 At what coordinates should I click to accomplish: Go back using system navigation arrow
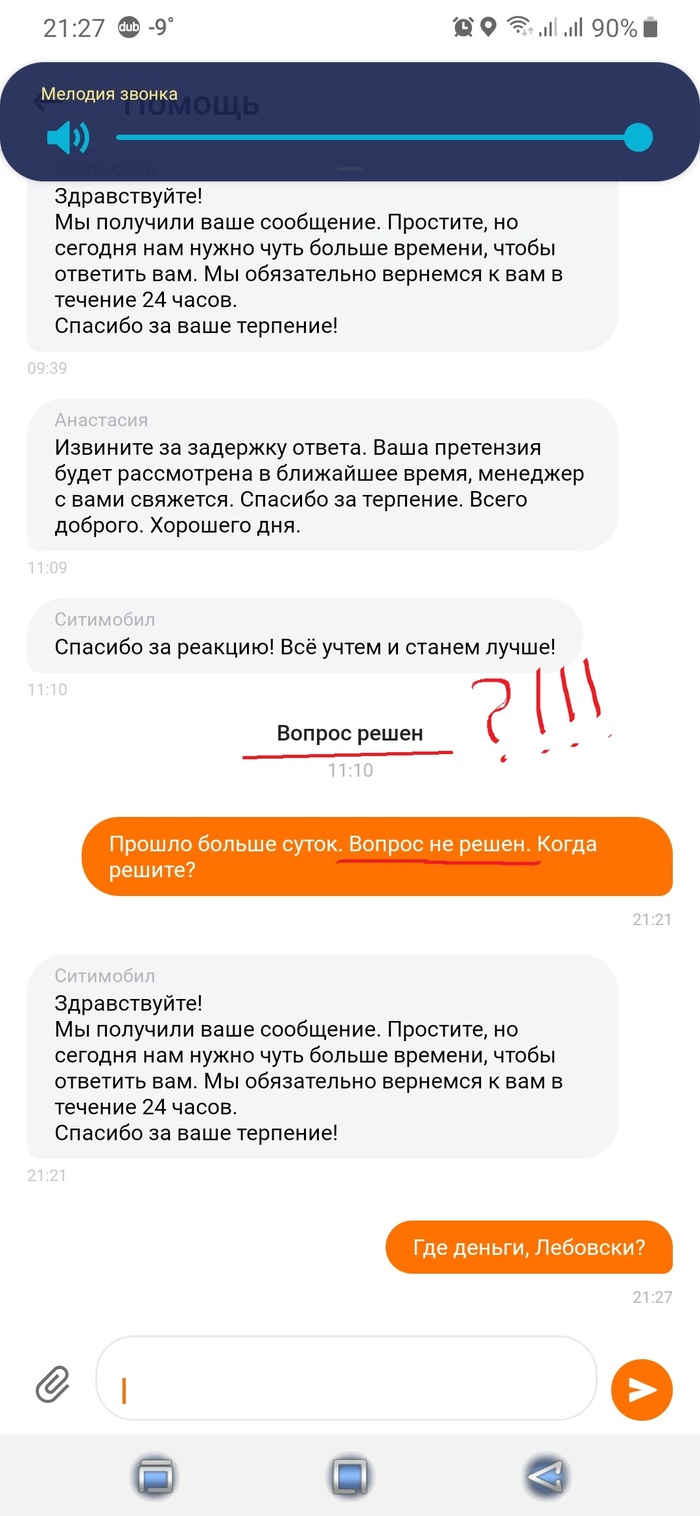[546, 1474]
